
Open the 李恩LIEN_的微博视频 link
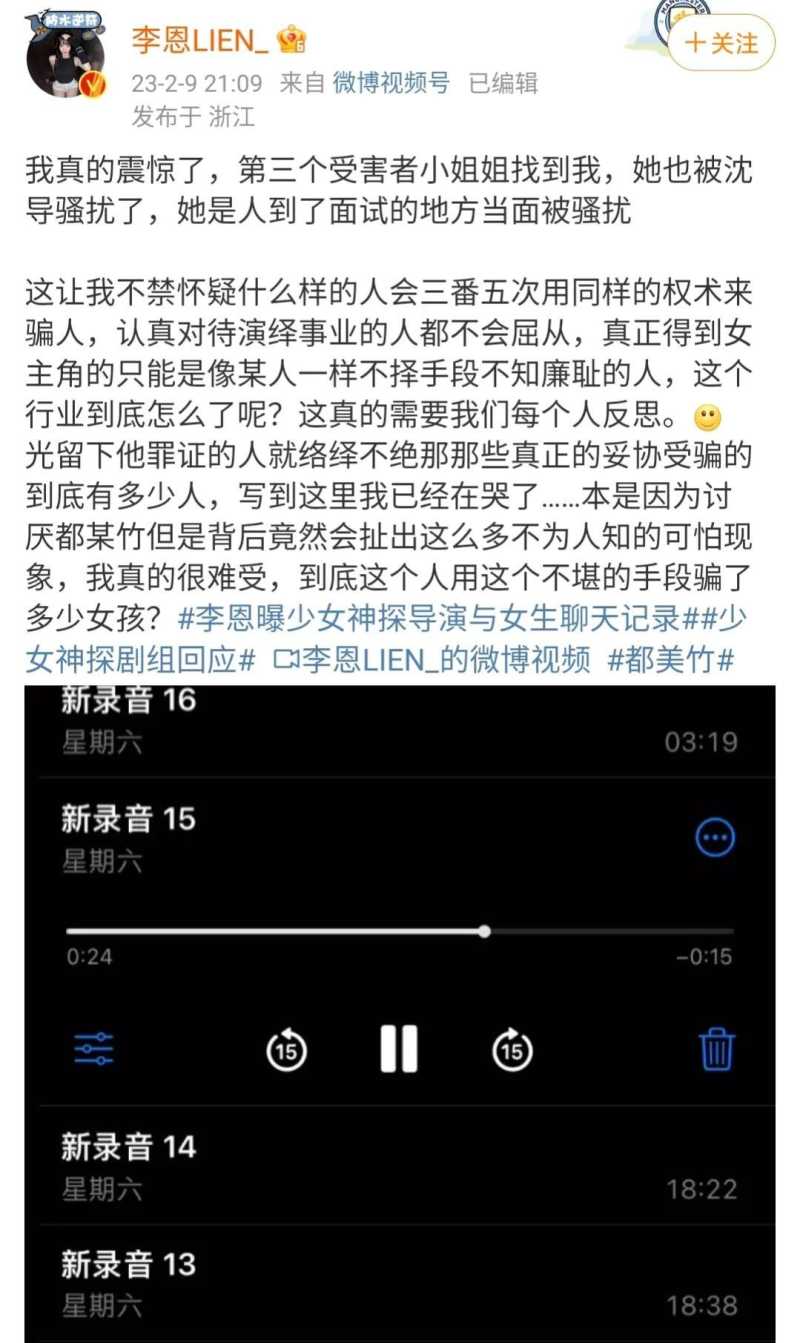coord(432,660)
